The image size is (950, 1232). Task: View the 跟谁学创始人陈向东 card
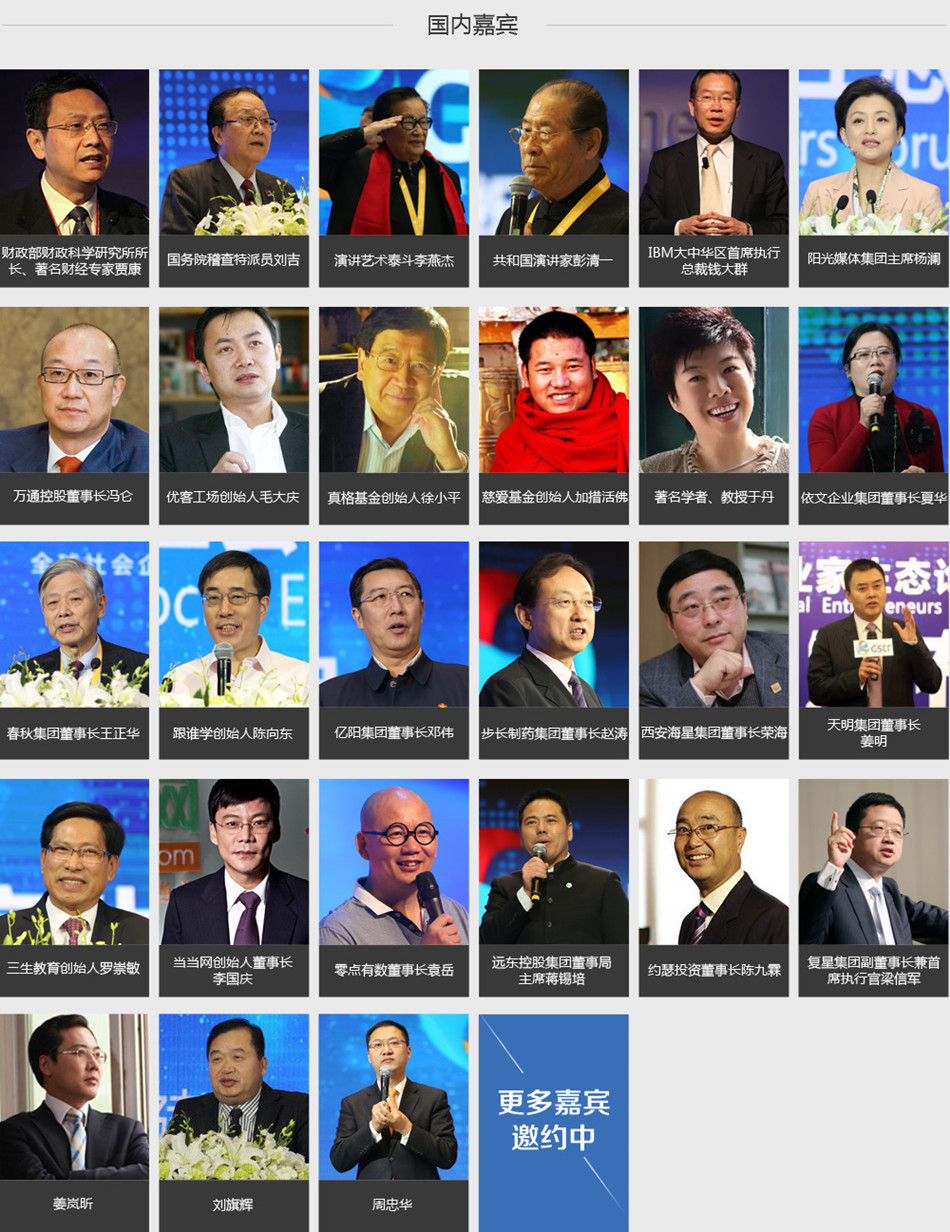click(234, 650)
